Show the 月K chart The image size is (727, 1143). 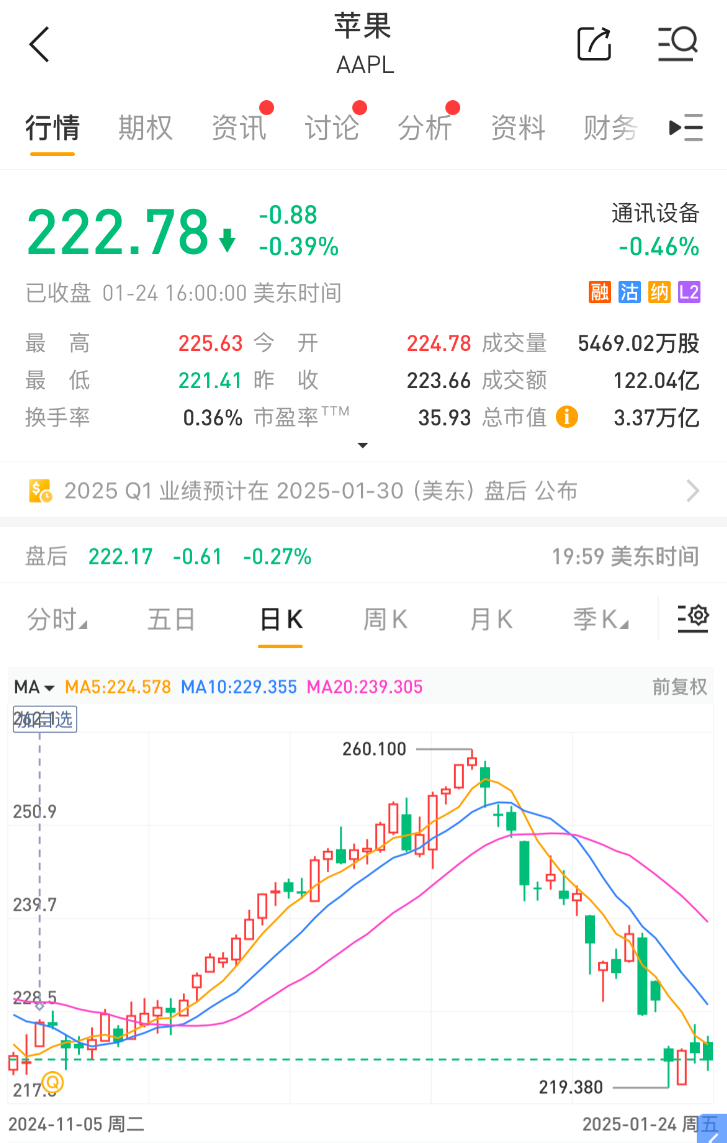pyautogui.click(x=491, y=620)
